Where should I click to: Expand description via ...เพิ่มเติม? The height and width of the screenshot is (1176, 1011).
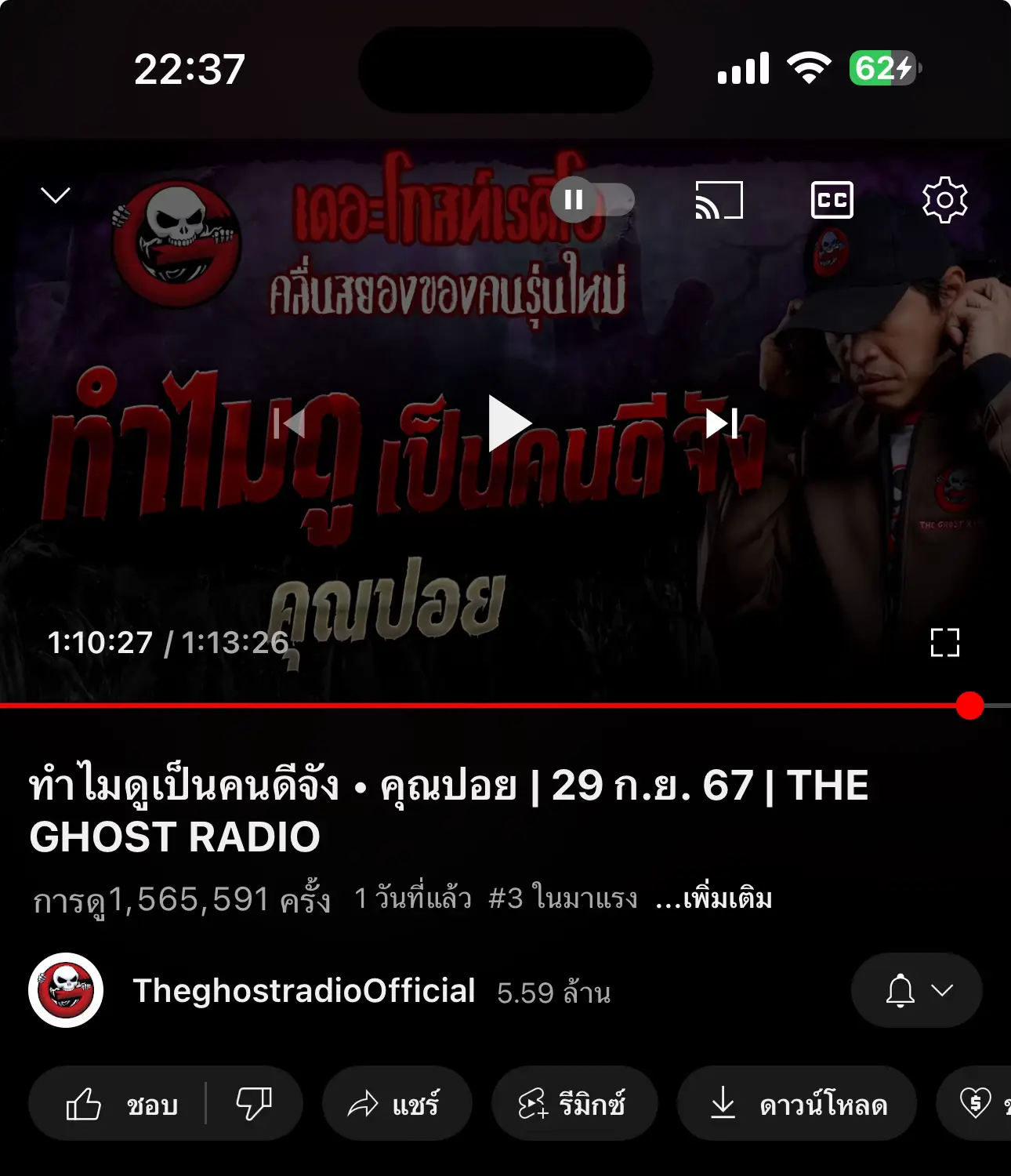713,898
